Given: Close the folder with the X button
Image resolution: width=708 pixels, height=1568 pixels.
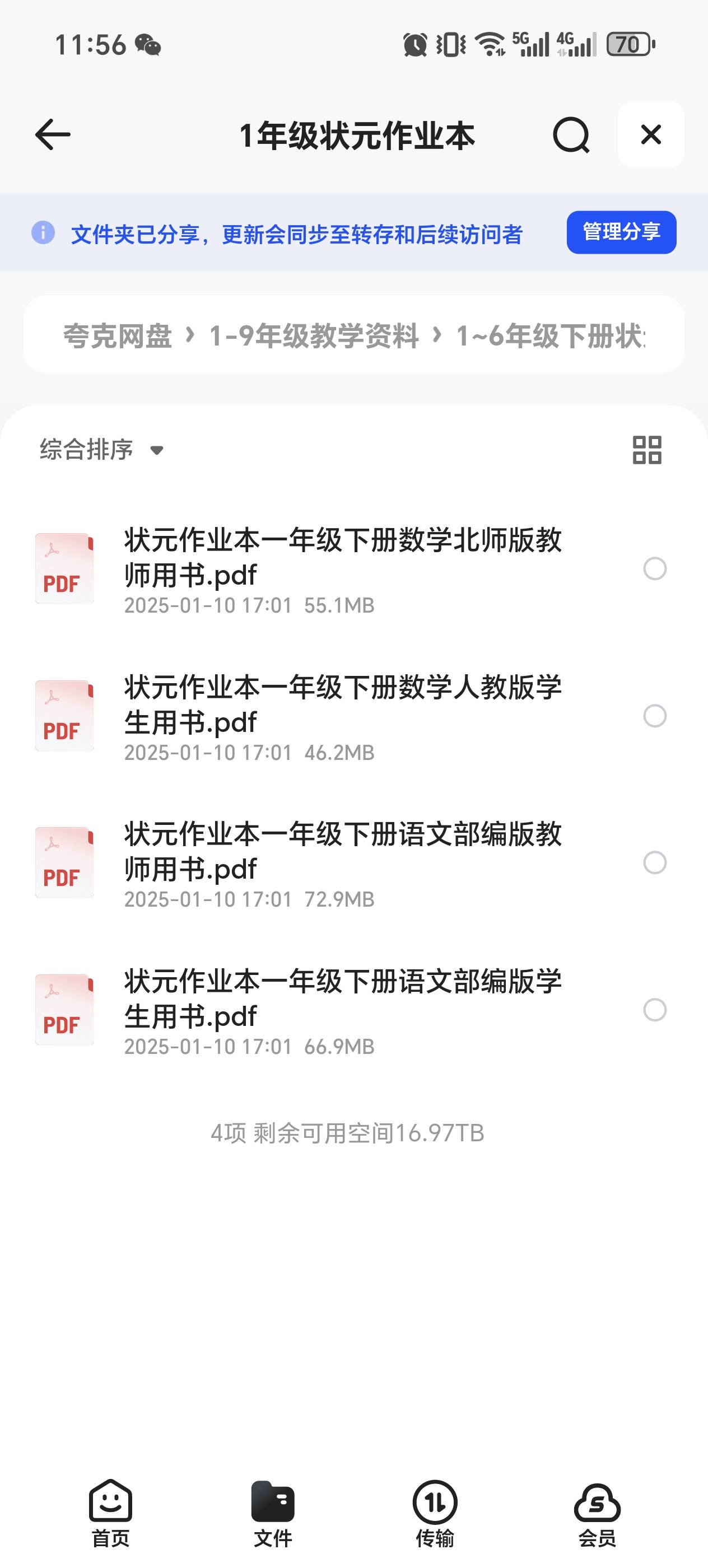Looking at the screenshot, I should 651,134.
